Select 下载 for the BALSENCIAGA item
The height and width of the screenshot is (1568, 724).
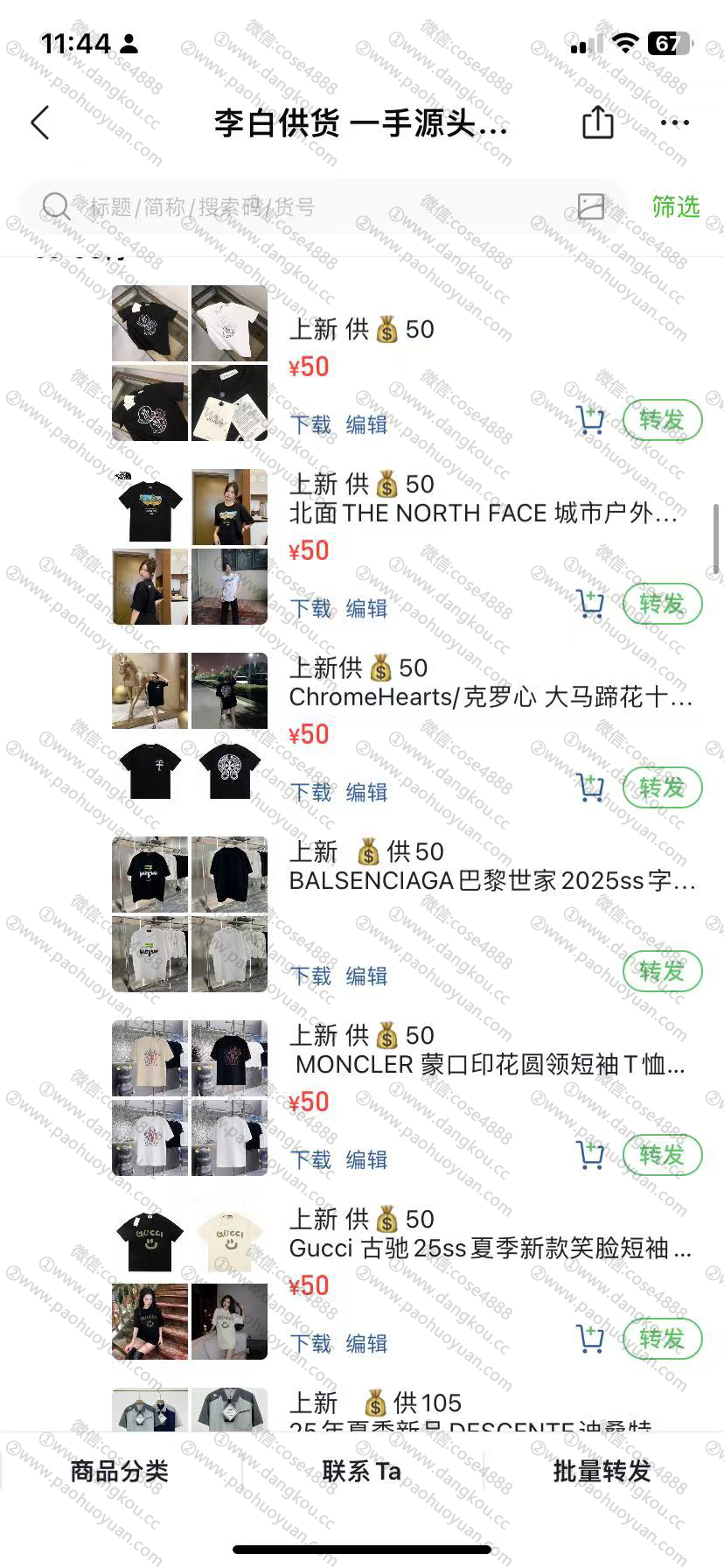click(310, 976)
